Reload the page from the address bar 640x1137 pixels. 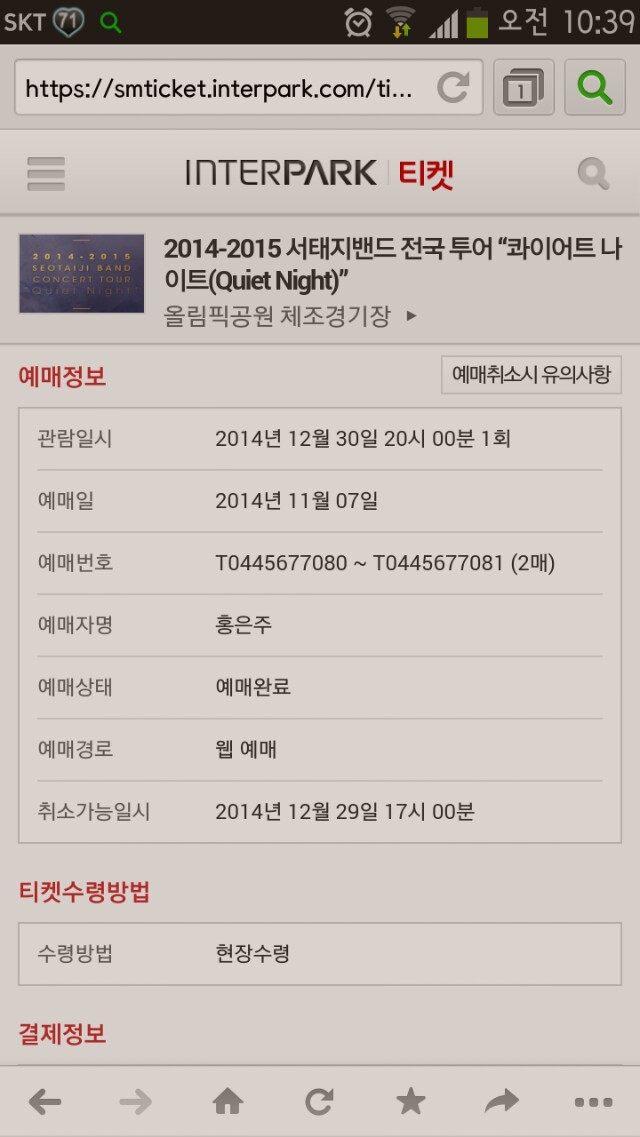[x=453, y=88]
